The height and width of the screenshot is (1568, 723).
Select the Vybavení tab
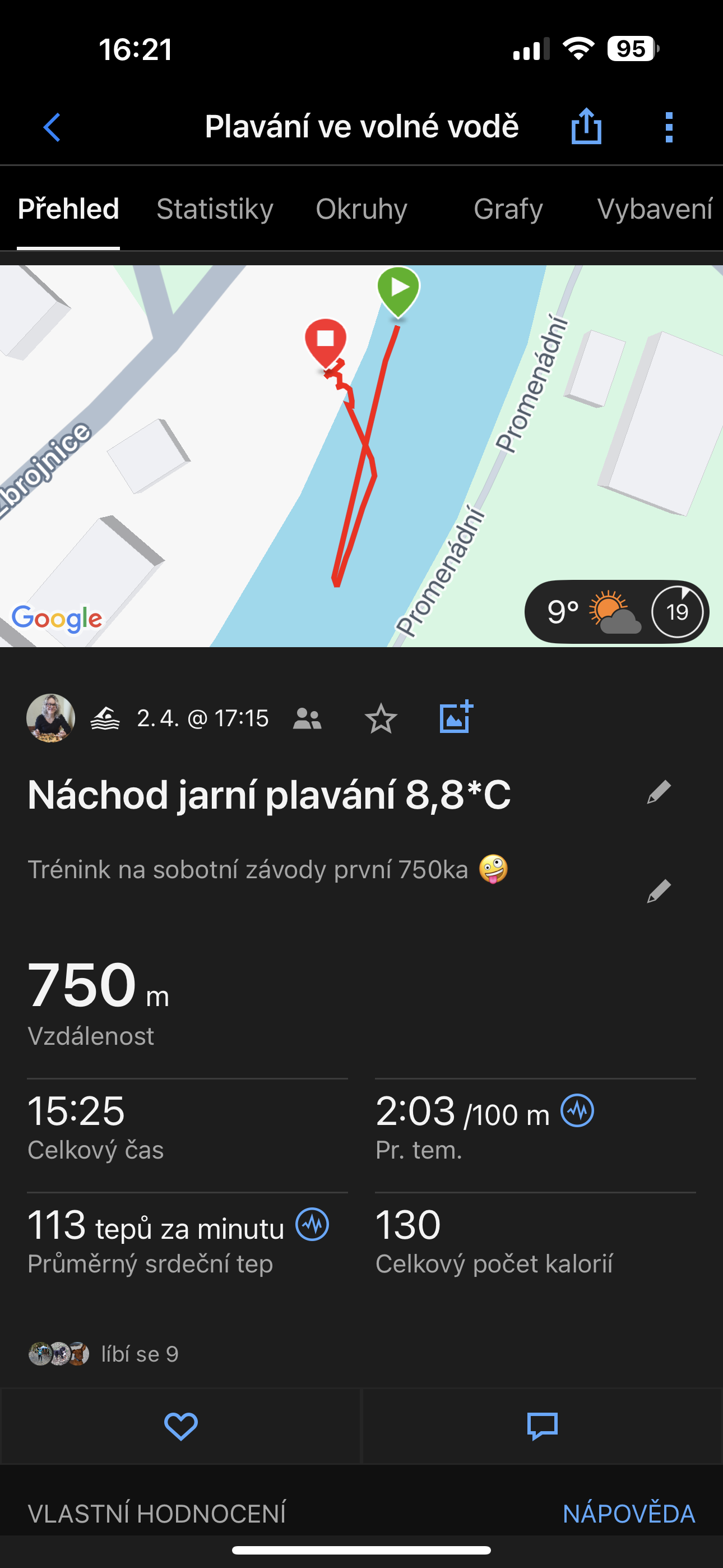[x=654, y=209]
